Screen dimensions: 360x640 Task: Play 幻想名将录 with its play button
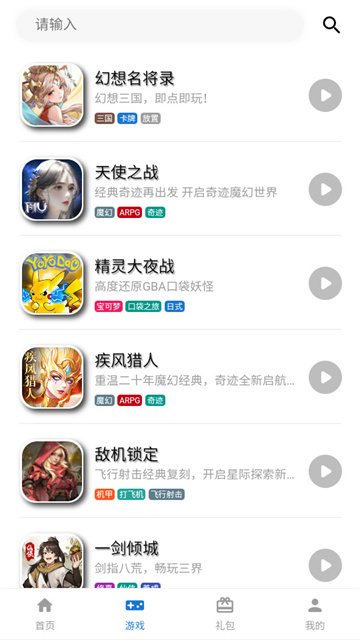coord(325,96)
